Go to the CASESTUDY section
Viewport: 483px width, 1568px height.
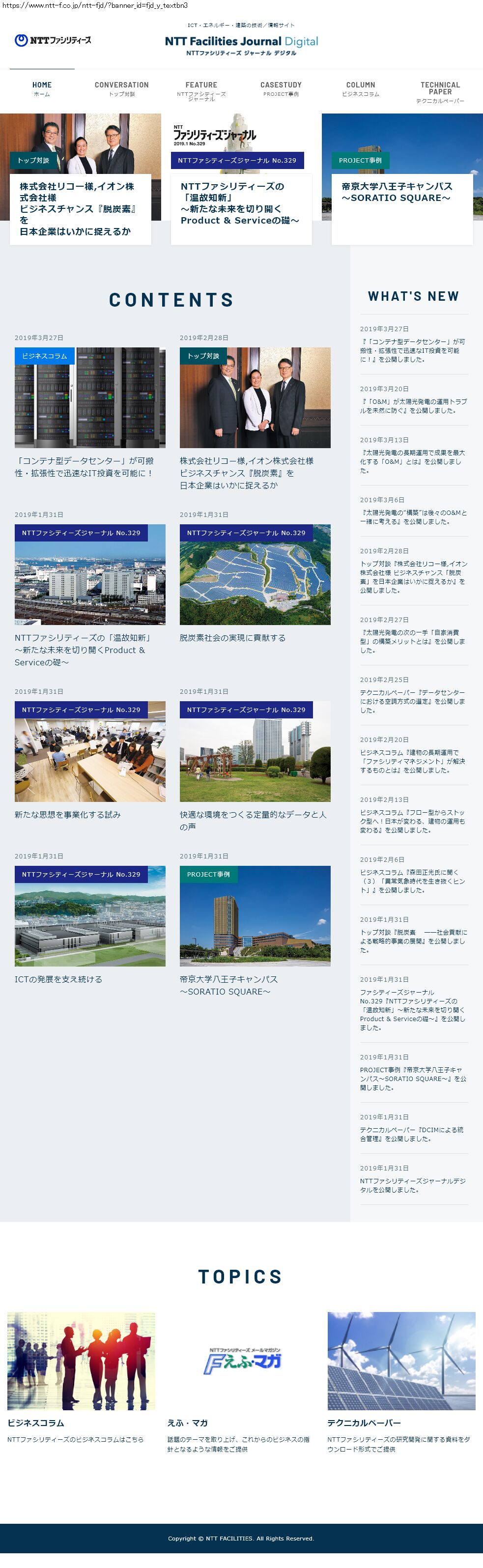(x=281, y=89)
